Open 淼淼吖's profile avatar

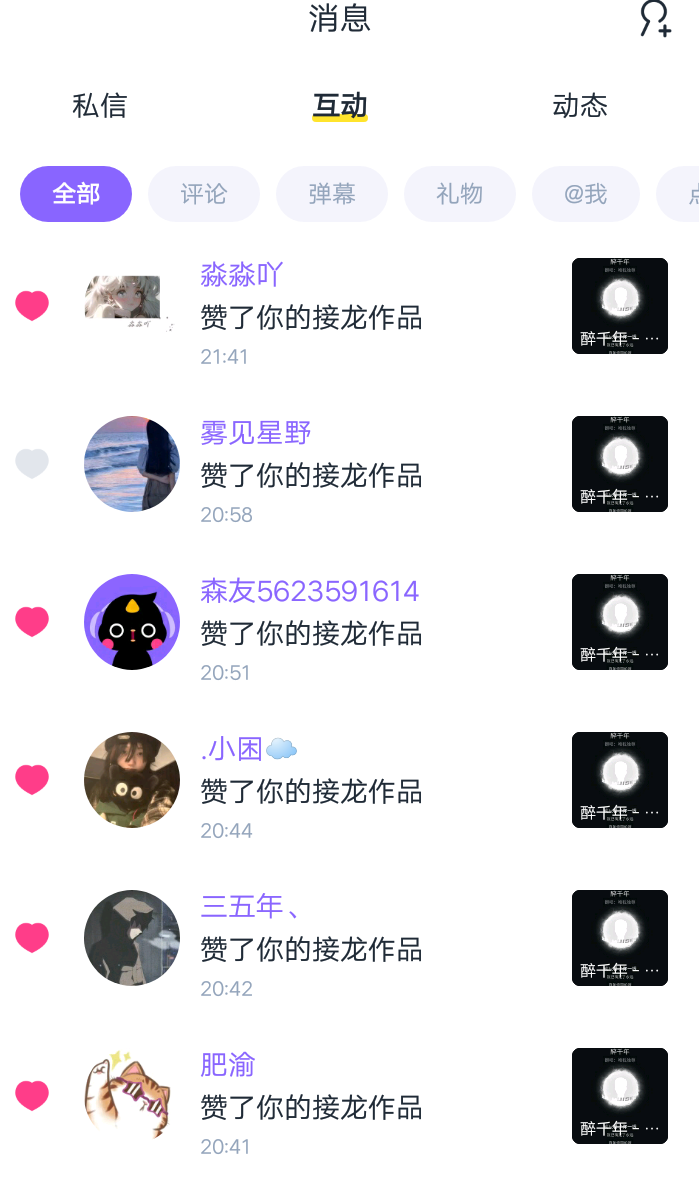point(131,304)
